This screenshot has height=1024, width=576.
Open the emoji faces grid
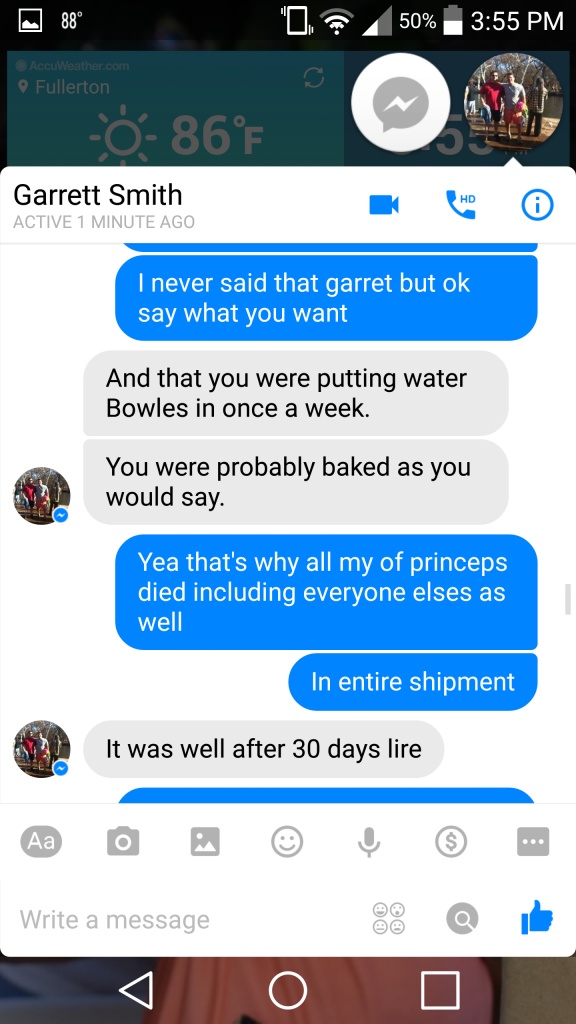tap(389, 919)
